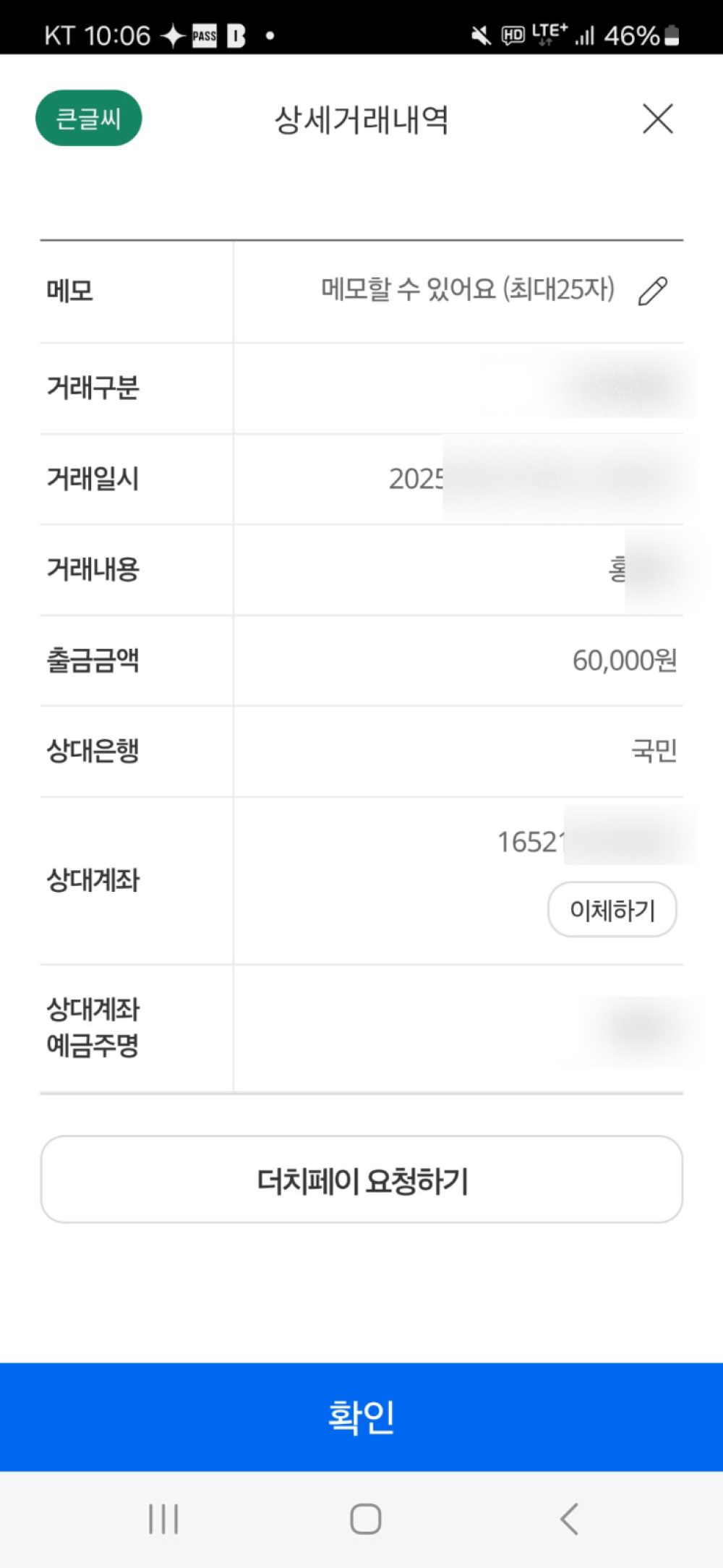Viewport: 723px width, 1568px height.
Task: Go back using system navigation
Action: (569, 1518)
